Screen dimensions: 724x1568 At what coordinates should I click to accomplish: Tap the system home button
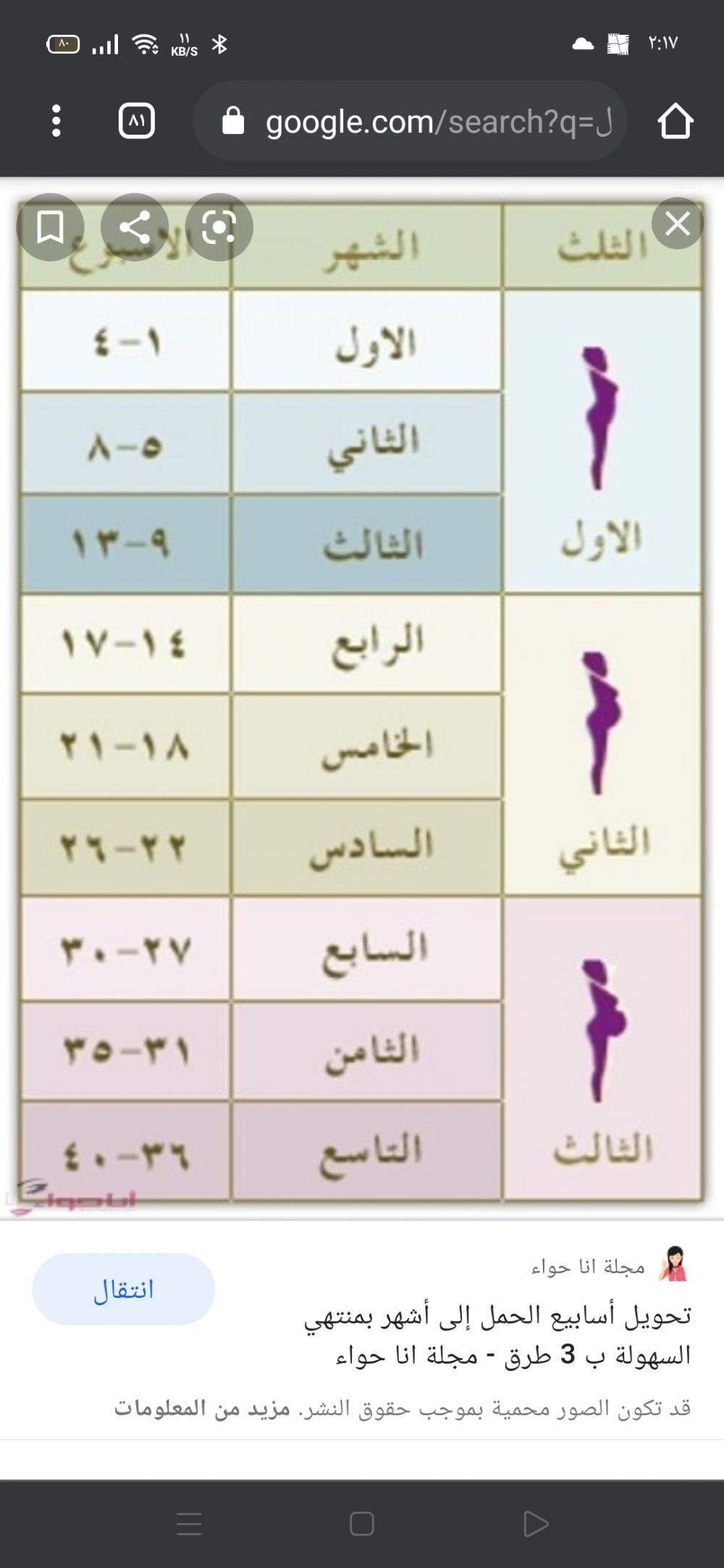tap(361, 1524)
